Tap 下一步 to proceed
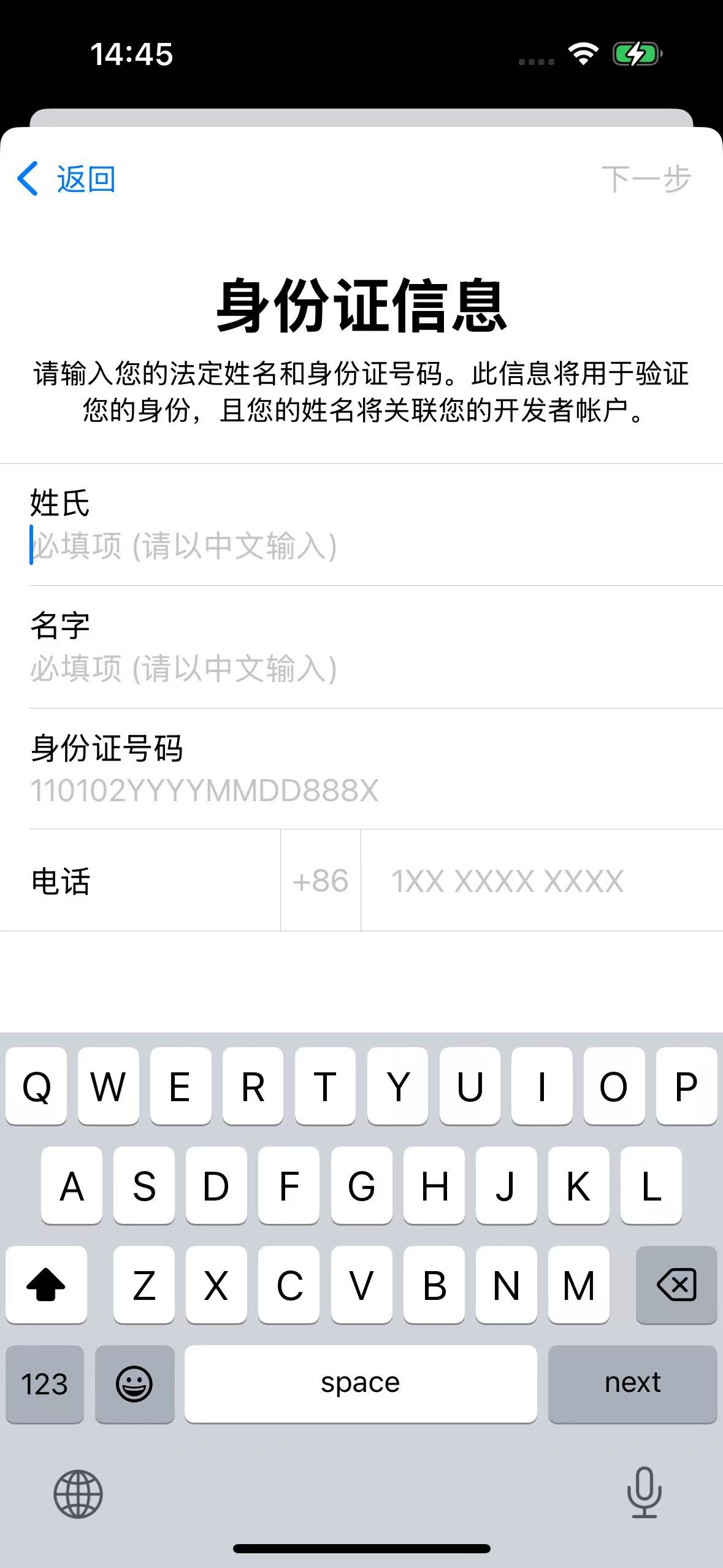 point(646,179)
